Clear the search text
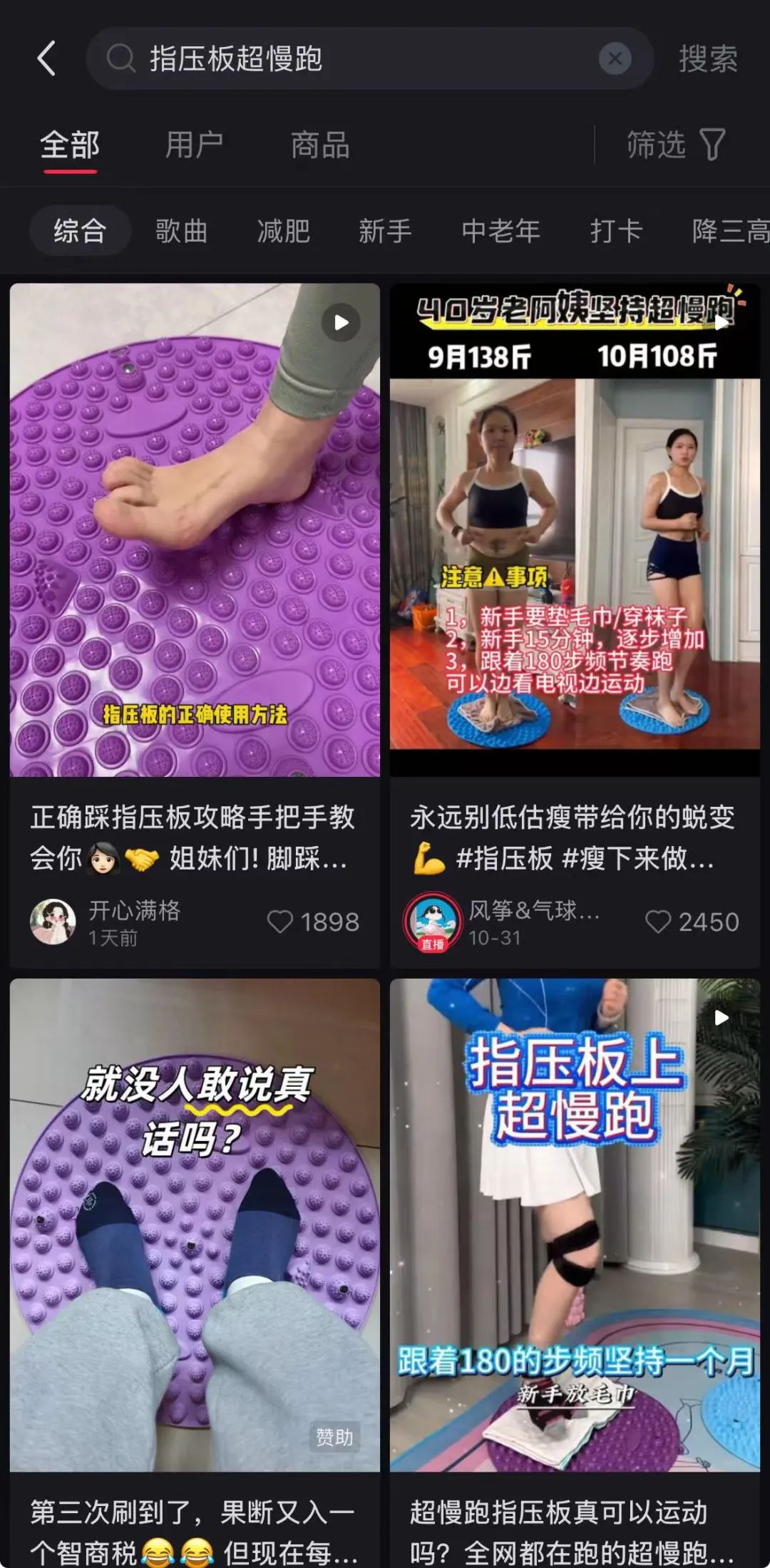Screen dimensions: 770x1568 click(x=615, y=58)
